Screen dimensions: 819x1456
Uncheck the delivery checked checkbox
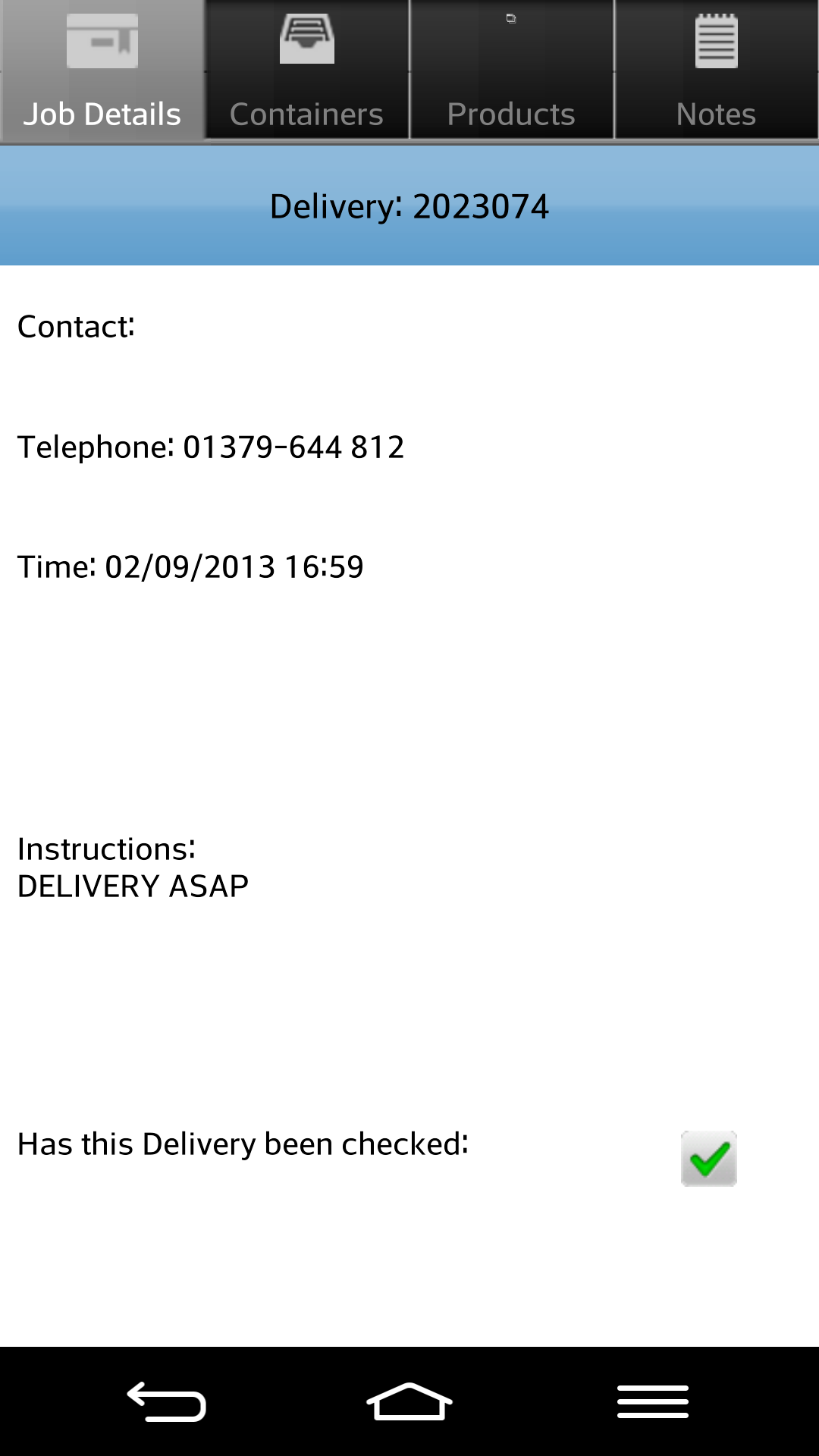(709, 1159)
